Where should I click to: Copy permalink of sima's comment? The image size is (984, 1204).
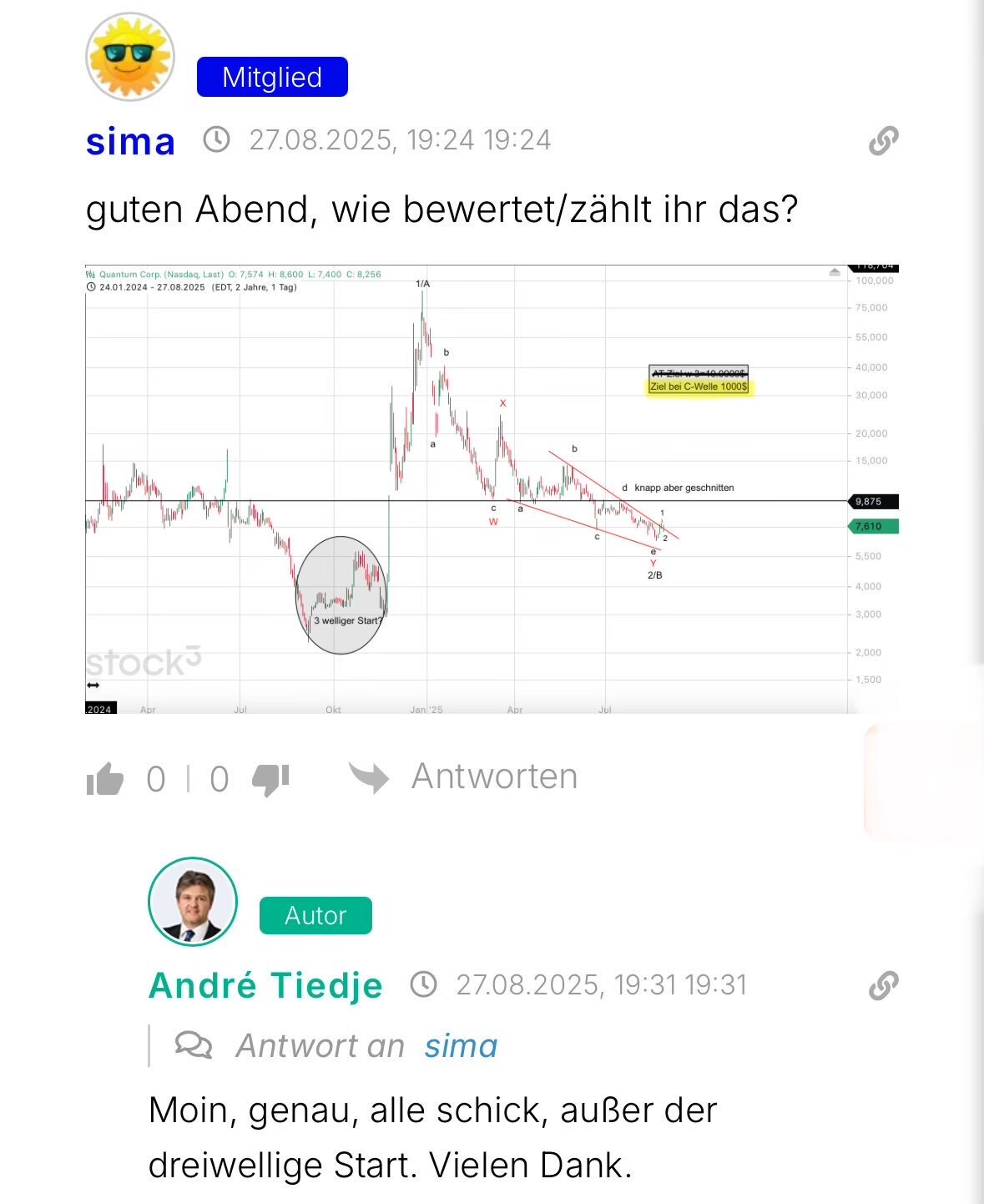coord(883,141)
